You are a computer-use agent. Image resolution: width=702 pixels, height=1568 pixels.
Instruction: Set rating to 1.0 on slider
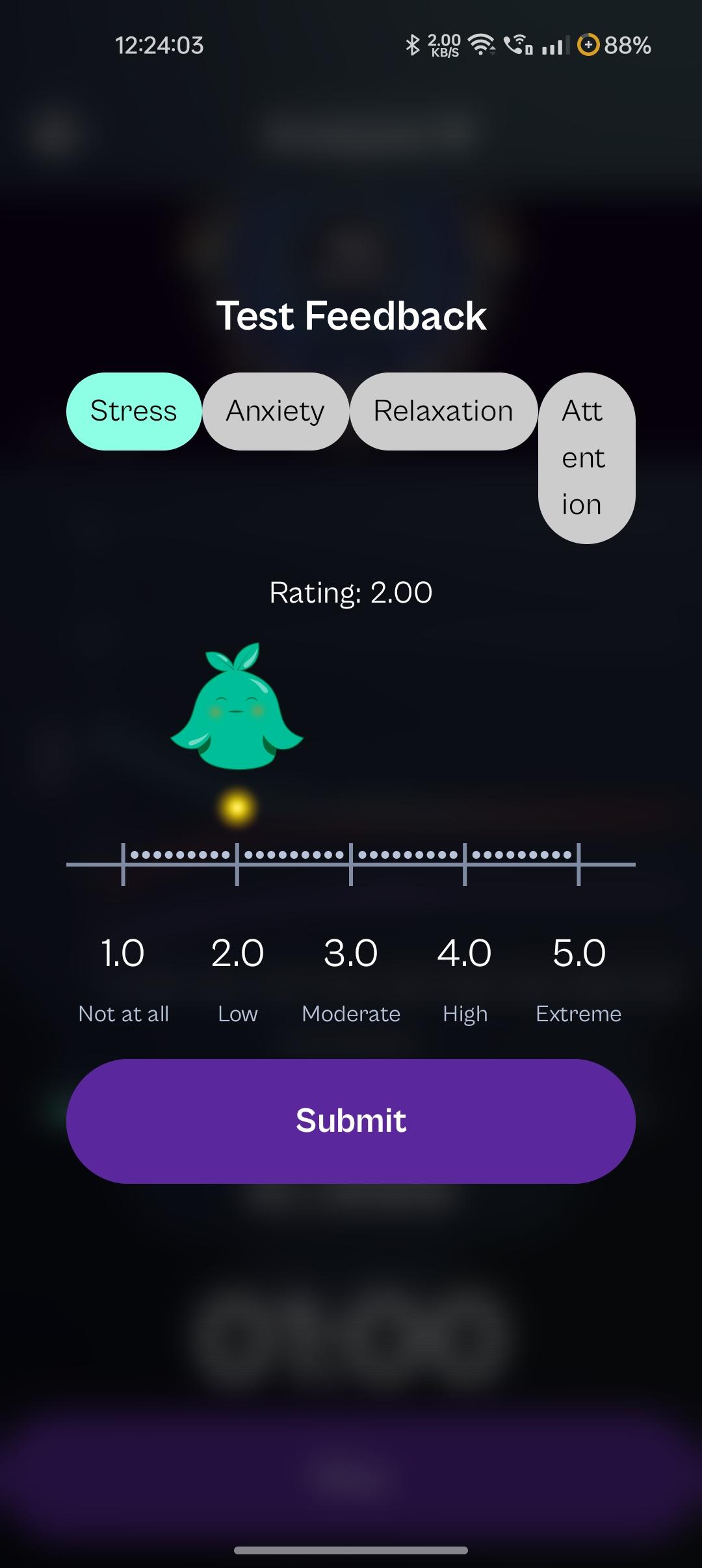pyautogui.click(x=123, y=864)
